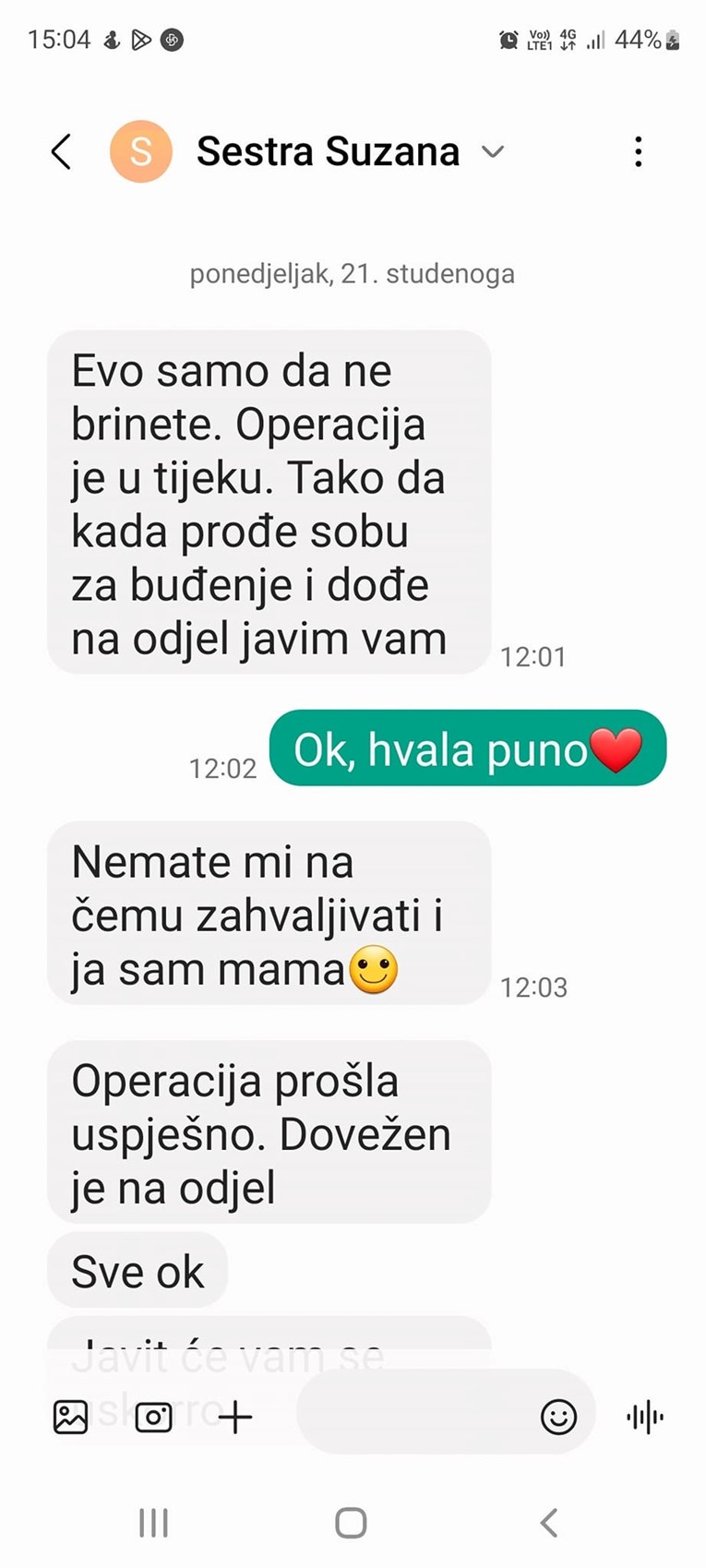This screenshot has height=1568, width=706.
Task: Open gallery to attach an image
Action: pos(71,1417)
